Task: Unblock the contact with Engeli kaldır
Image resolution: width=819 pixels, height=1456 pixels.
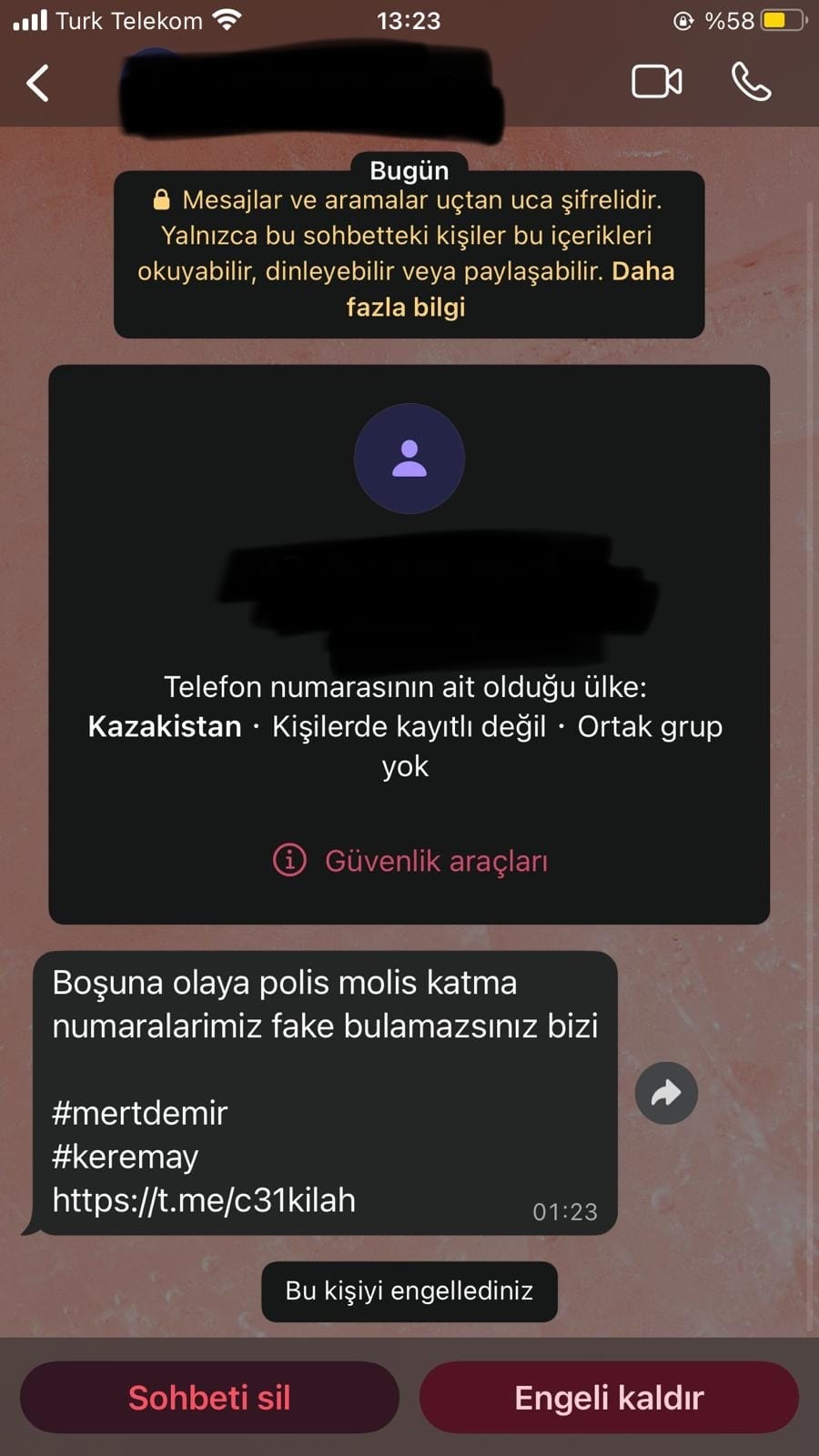Action: pyautogui.click(x=609, y=1397)
